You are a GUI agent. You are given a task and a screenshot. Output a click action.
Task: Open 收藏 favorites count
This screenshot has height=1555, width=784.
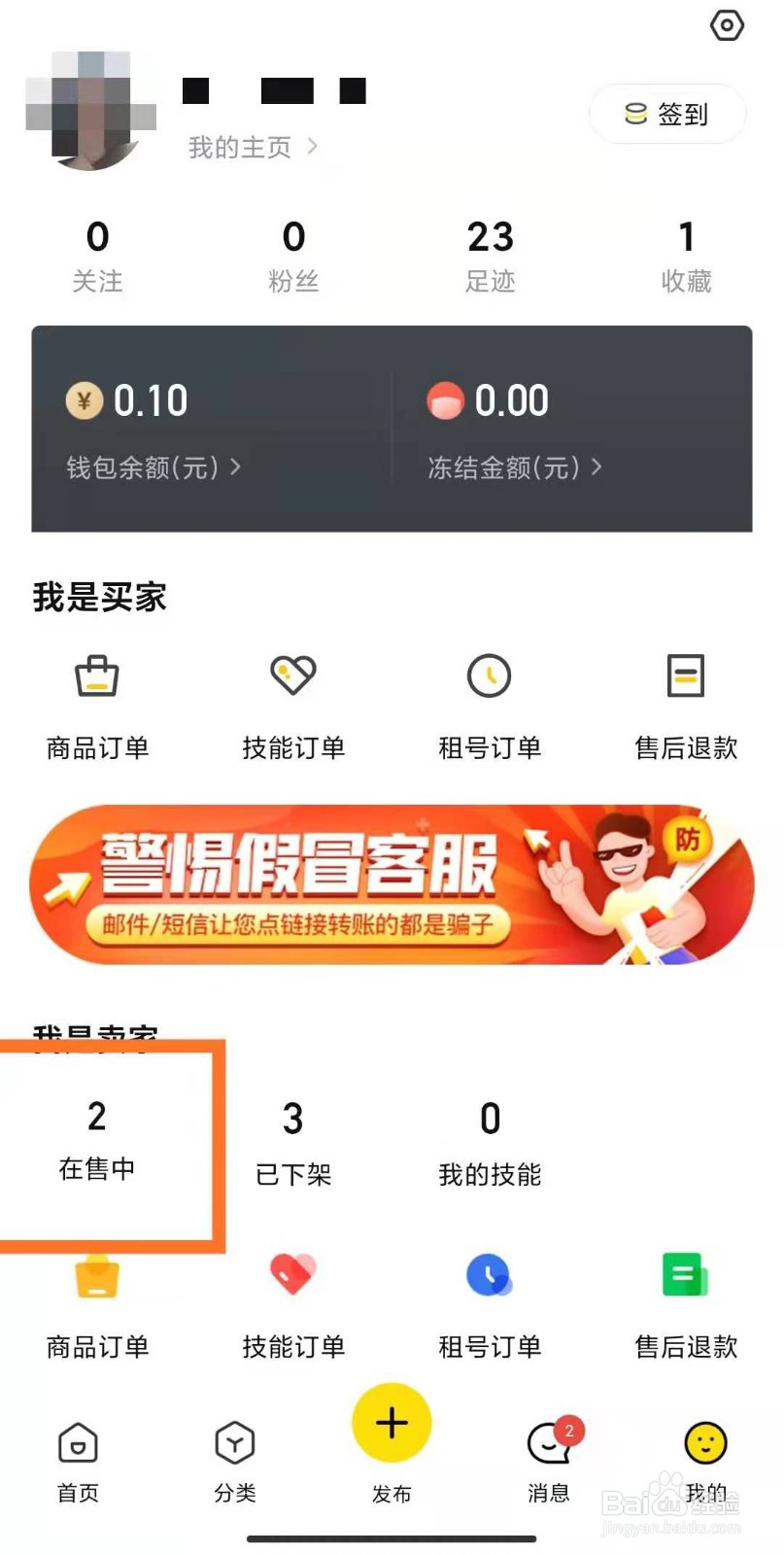(685, 255)
